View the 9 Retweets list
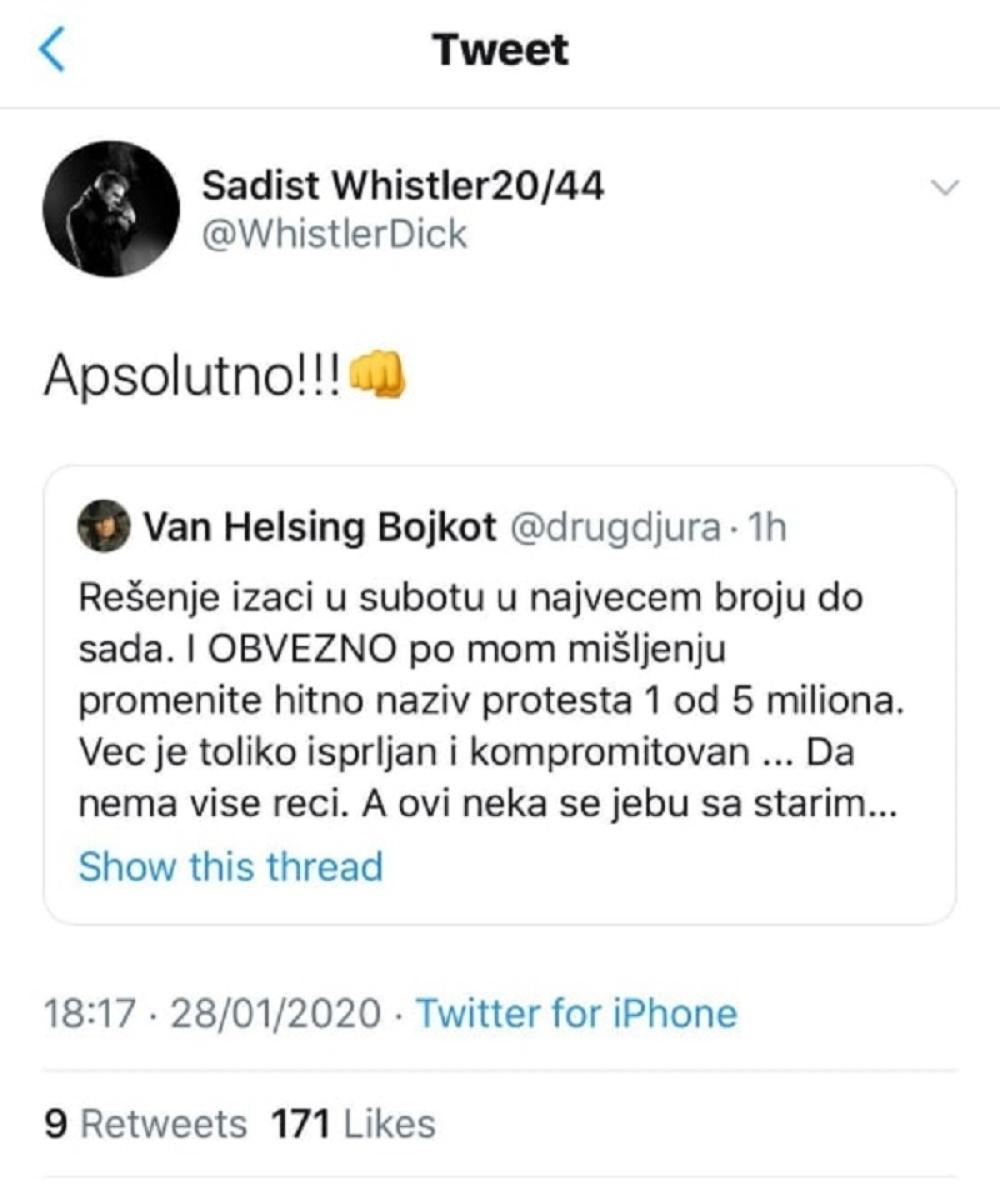 point(145,1124)
